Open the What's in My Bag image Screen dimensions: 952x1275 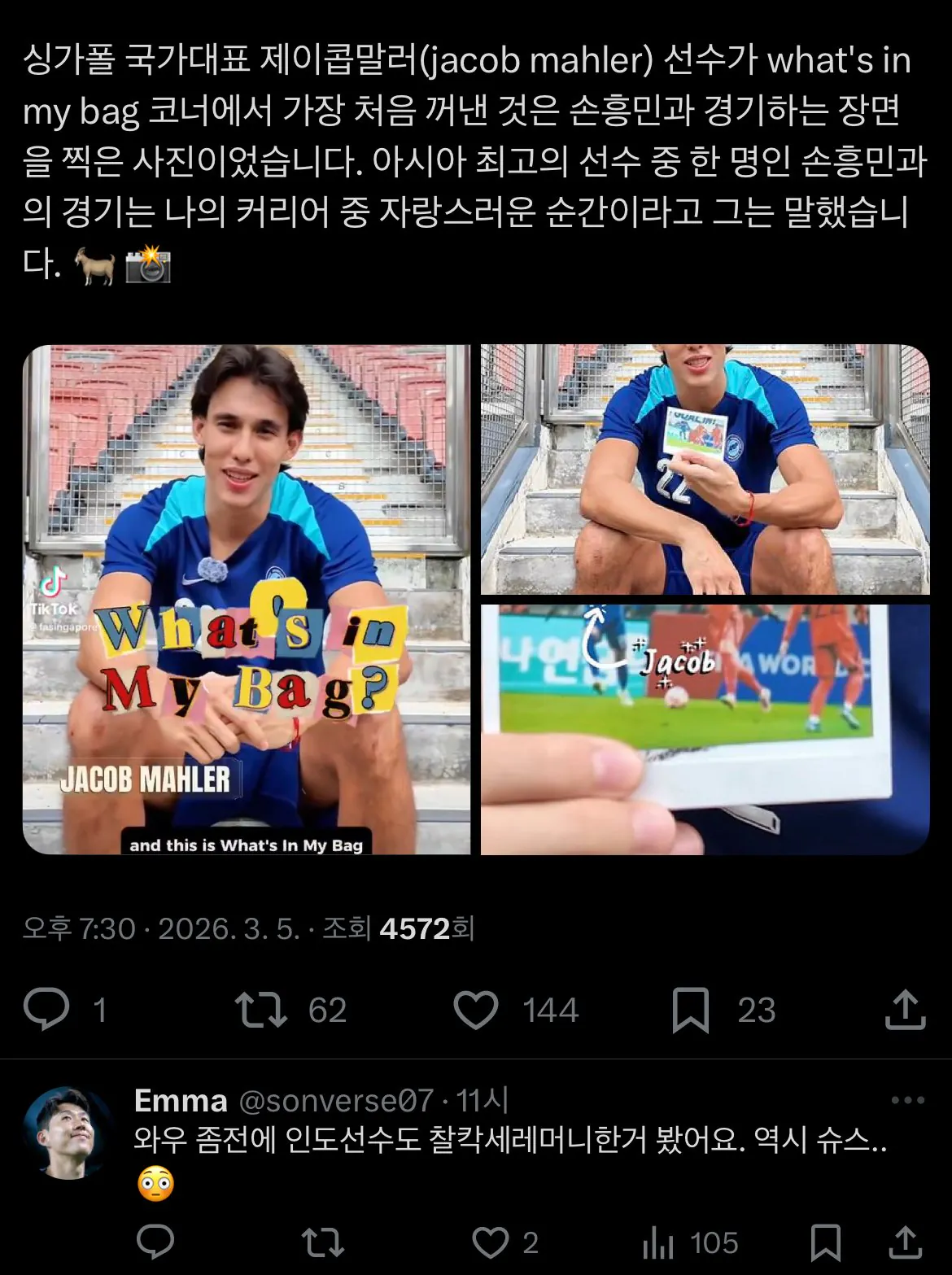tap(247, 600)
